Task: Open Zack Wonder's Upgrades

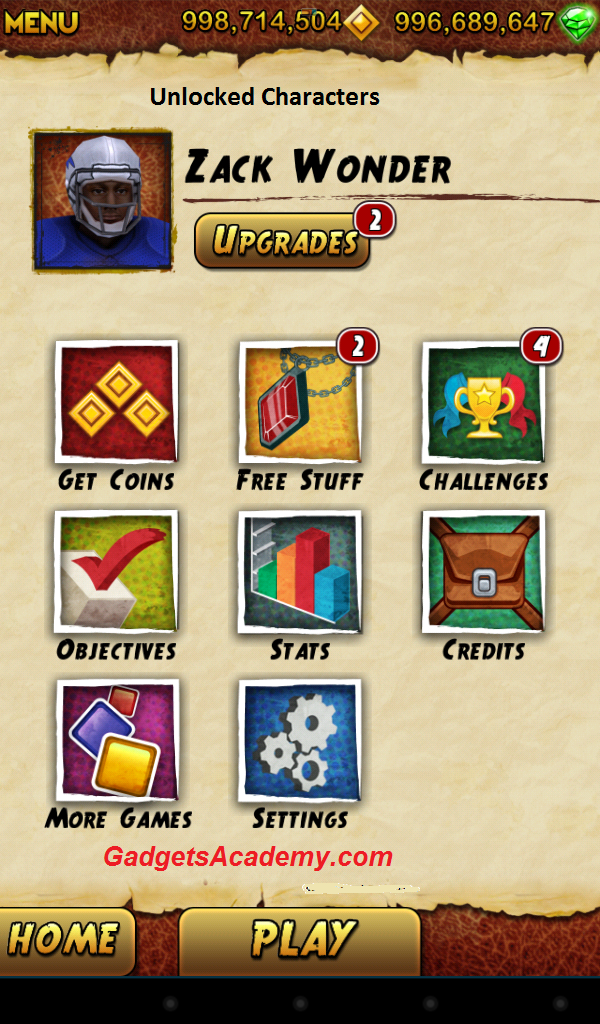Action: [283, 240]
